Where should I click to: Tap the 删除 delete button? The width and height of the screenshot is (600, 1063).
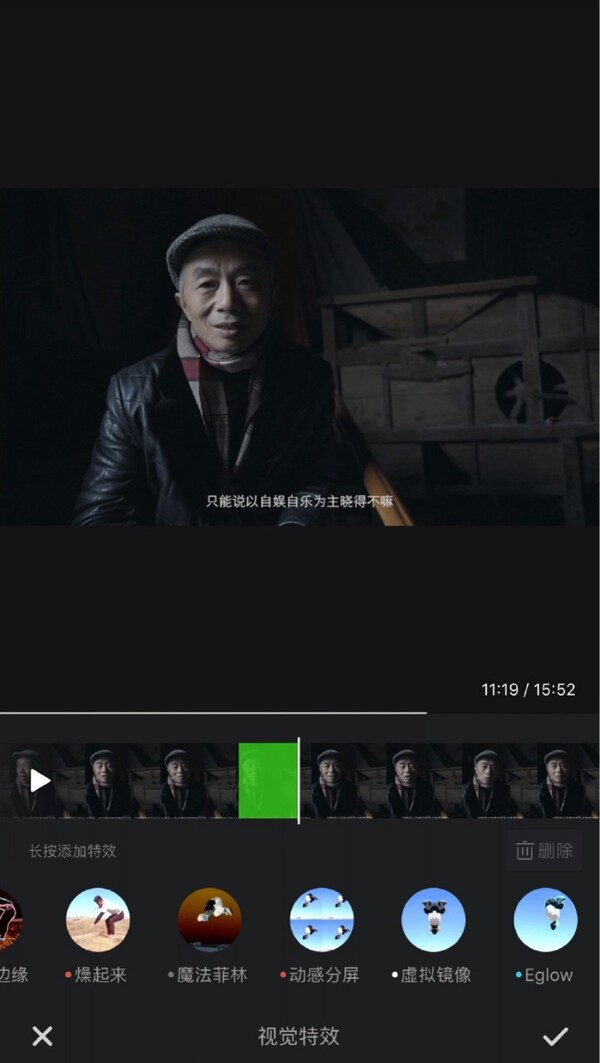544,851
